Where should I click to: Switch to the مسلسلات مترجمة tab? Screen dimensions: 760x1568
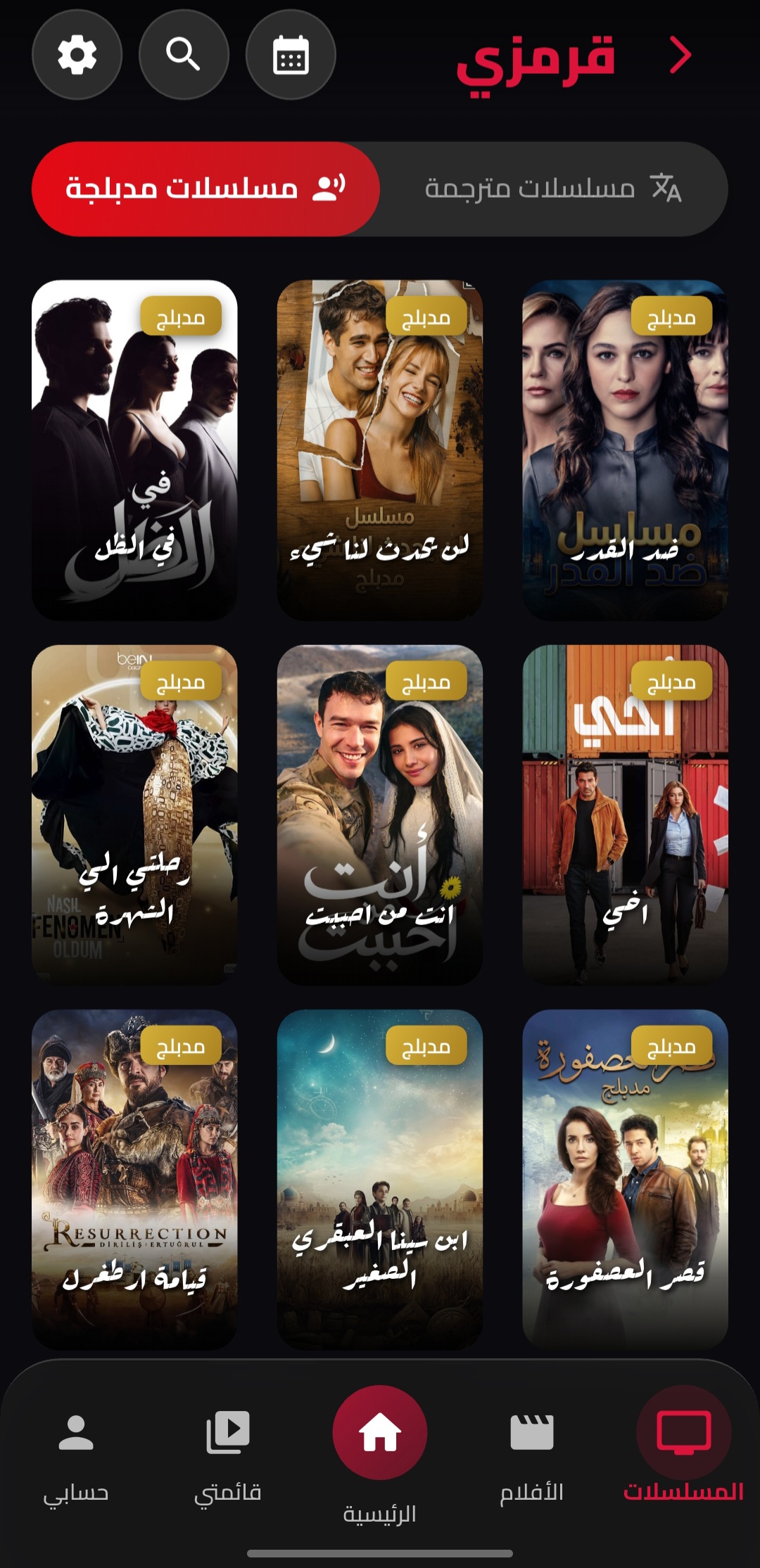tap(553, 189)
